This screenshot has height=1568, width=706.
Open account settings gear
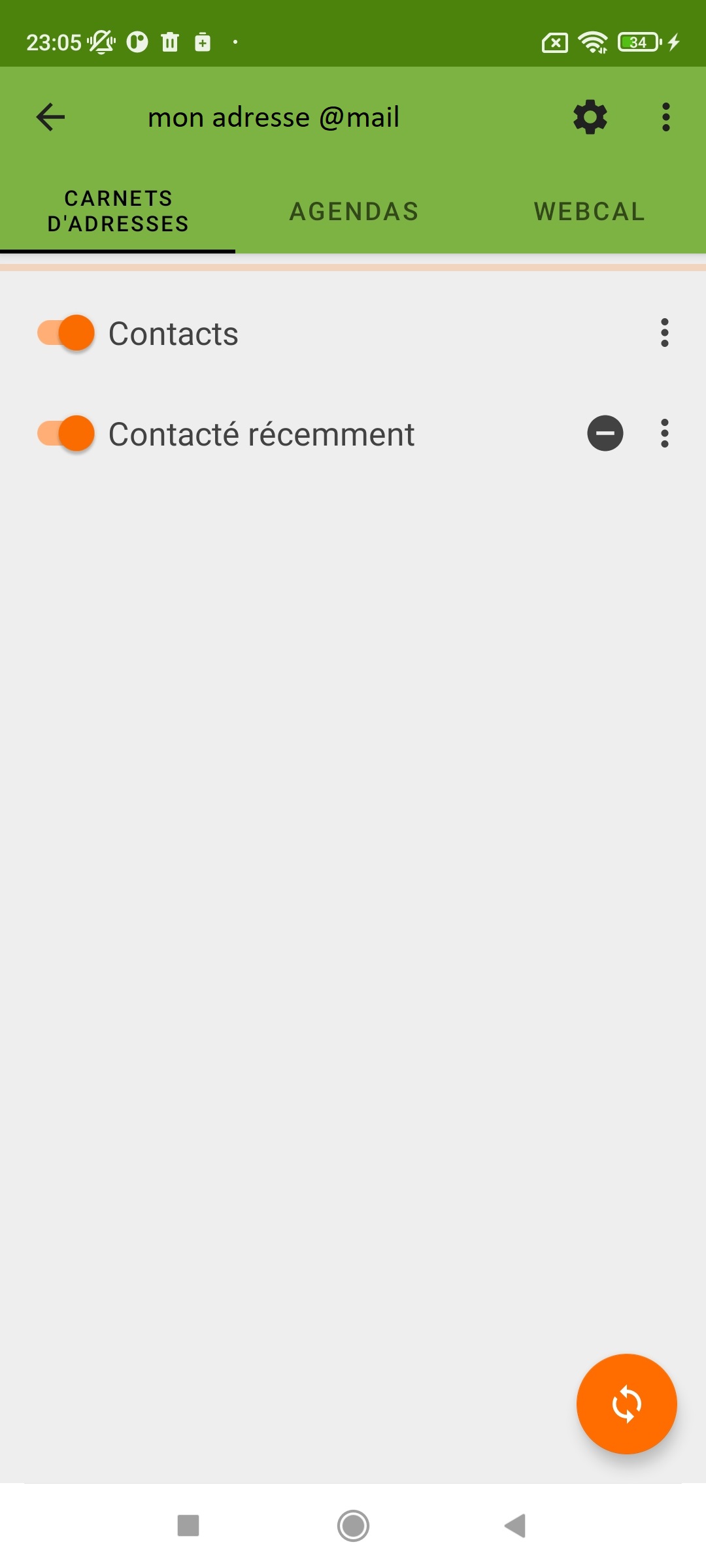pyautogui.click(x=590, y=117)
